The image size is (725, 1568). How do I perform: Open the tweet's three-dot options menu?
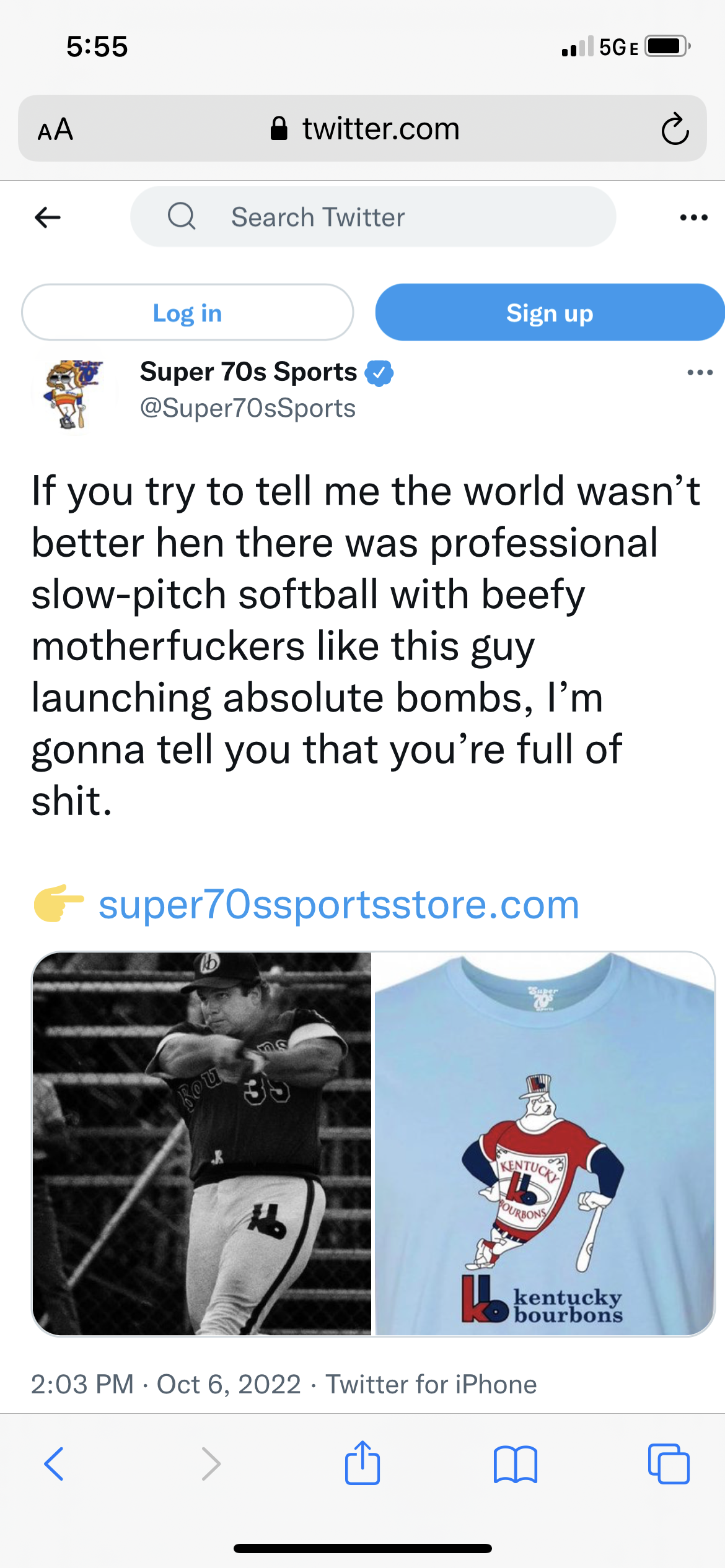click(x=700, y=372)
